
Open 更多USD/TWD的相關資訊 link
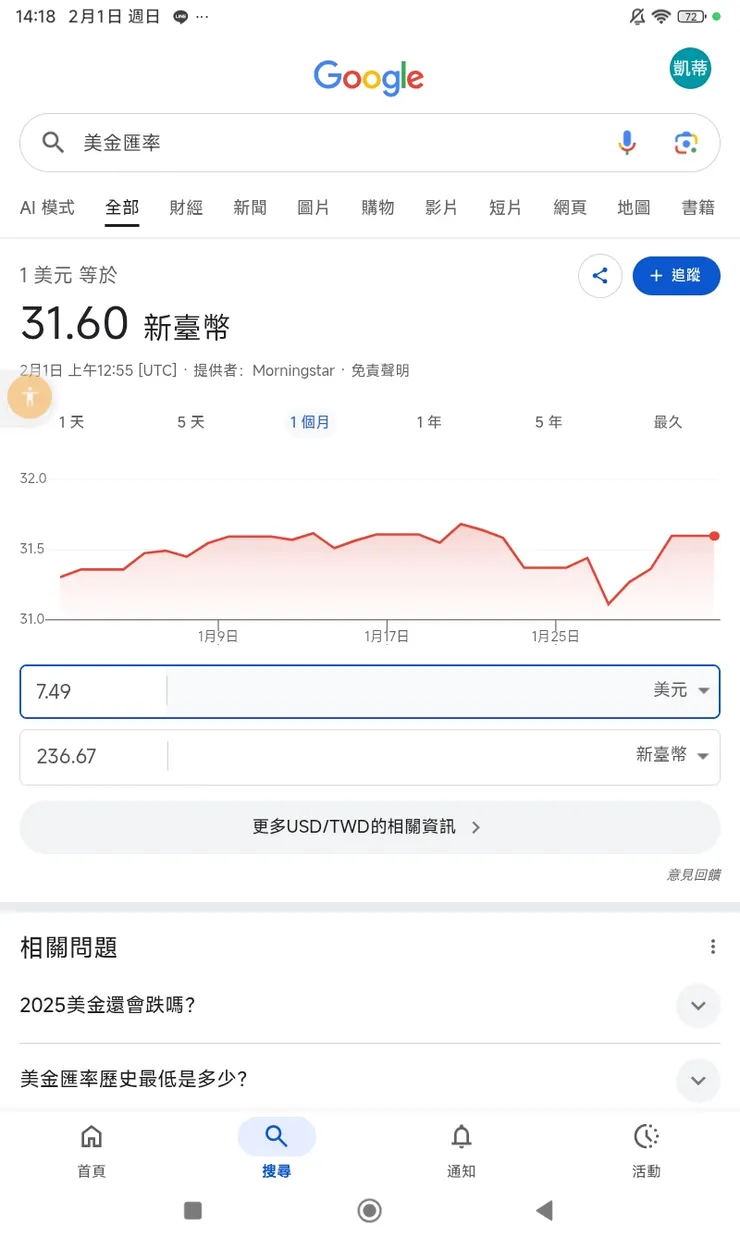pyautogui.click(x=369, y=827)
